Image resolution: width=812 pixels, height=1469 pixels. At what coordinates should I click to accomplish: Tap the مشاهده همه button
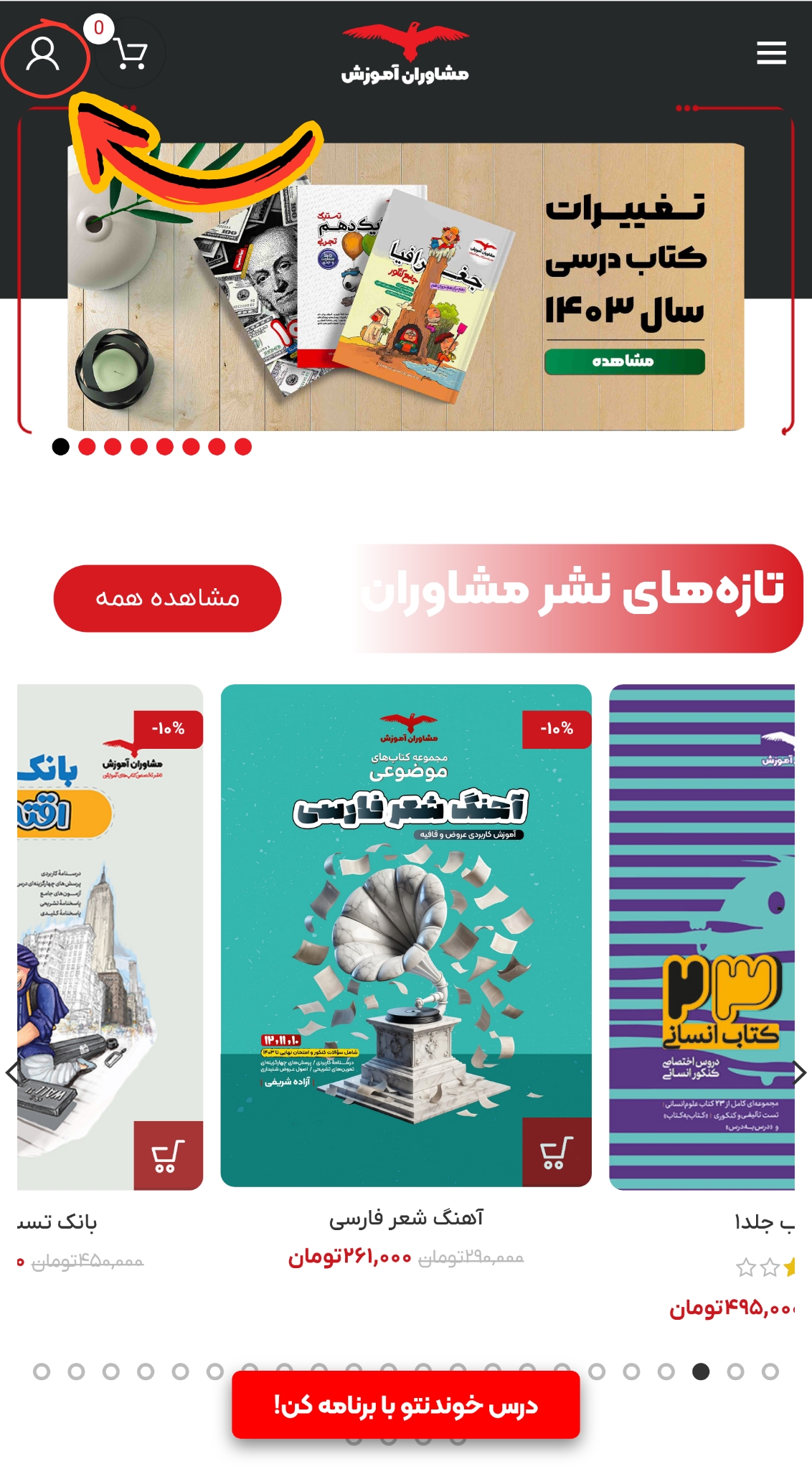[x=167, y=598]
